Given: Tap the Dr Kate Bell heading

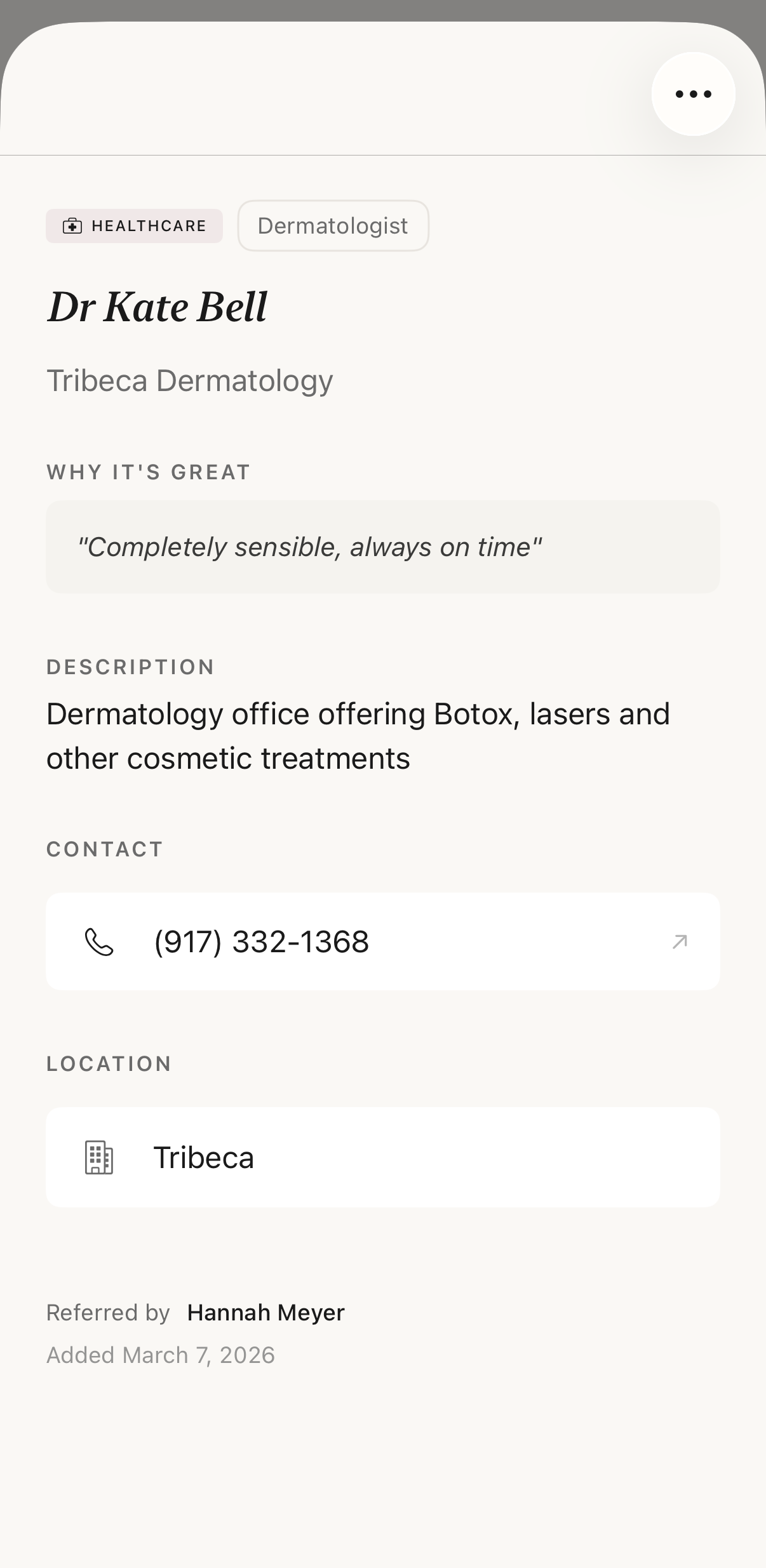Looking at the screenshot, I should click(157, 307).
